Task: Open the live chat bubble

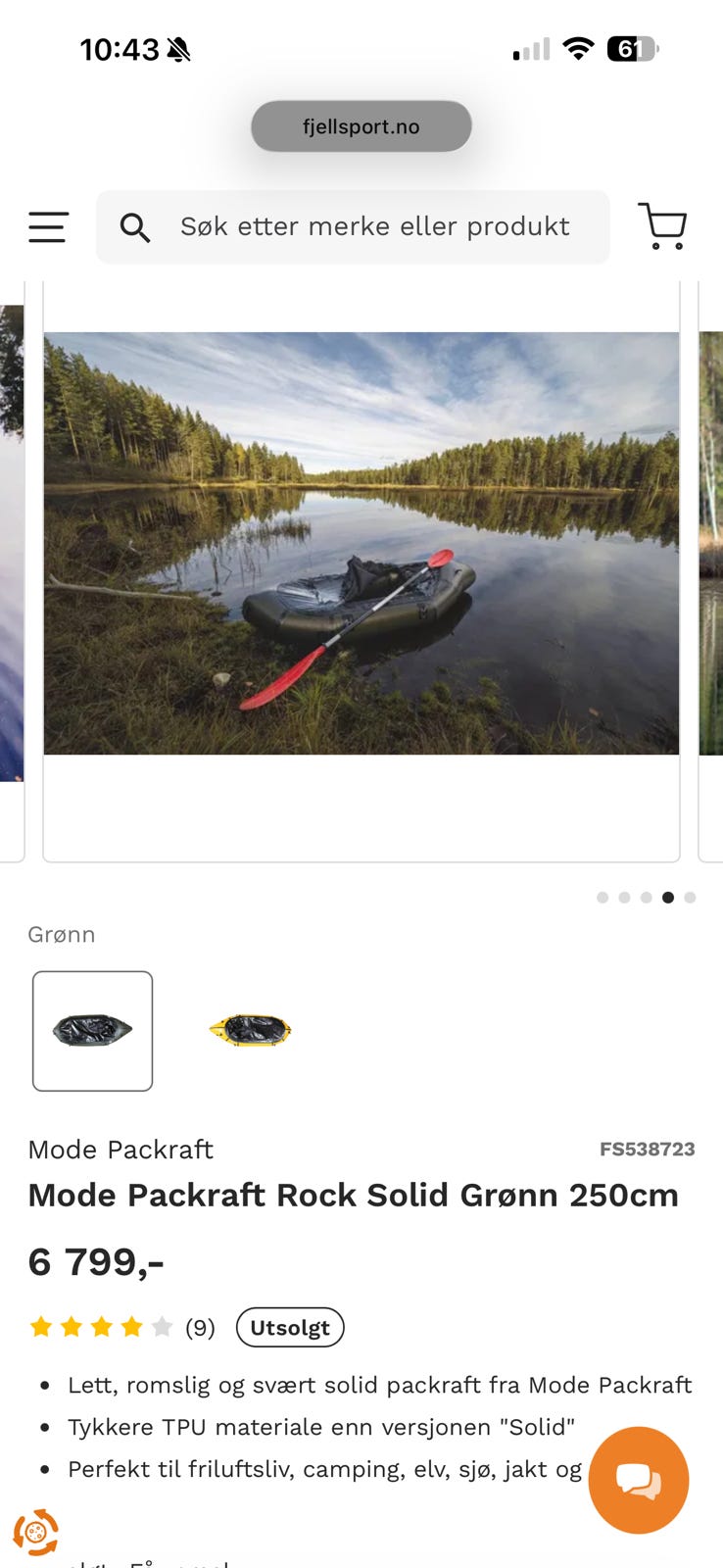Action: (639, 1480)
